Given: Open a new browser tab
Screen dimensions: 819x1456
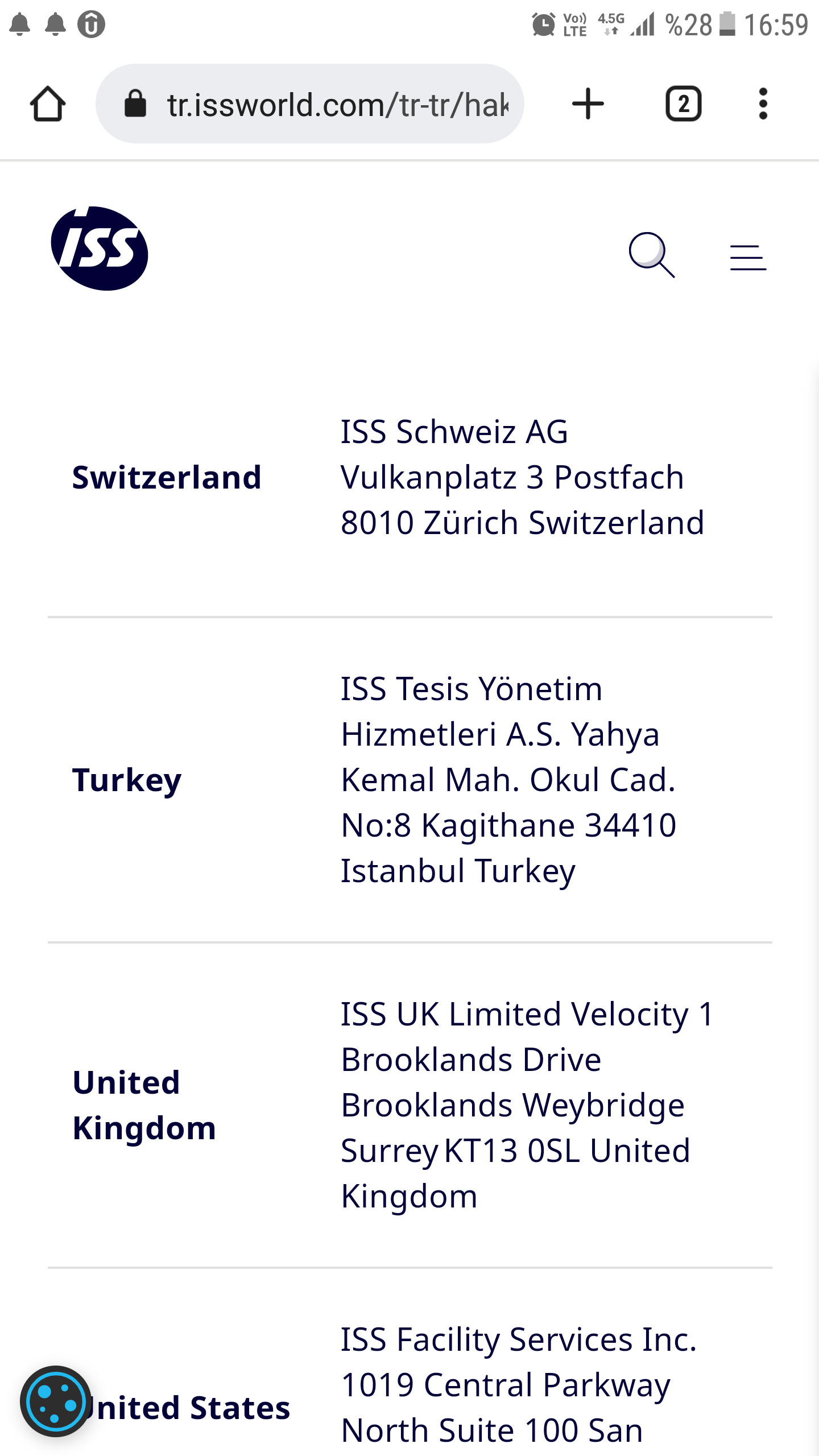Looking at the screenshot, I should point(588,104).
